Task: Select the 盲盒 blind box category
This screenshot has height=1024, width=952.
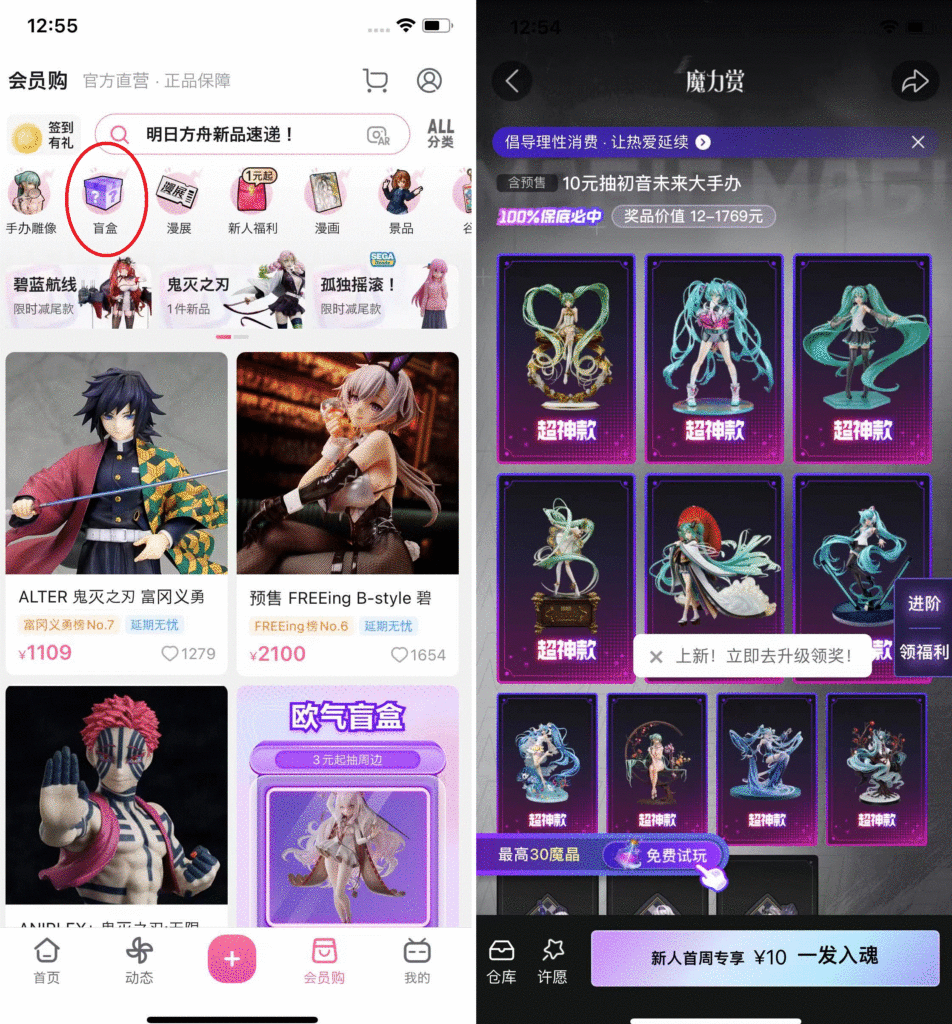Action: coord(105,200)
